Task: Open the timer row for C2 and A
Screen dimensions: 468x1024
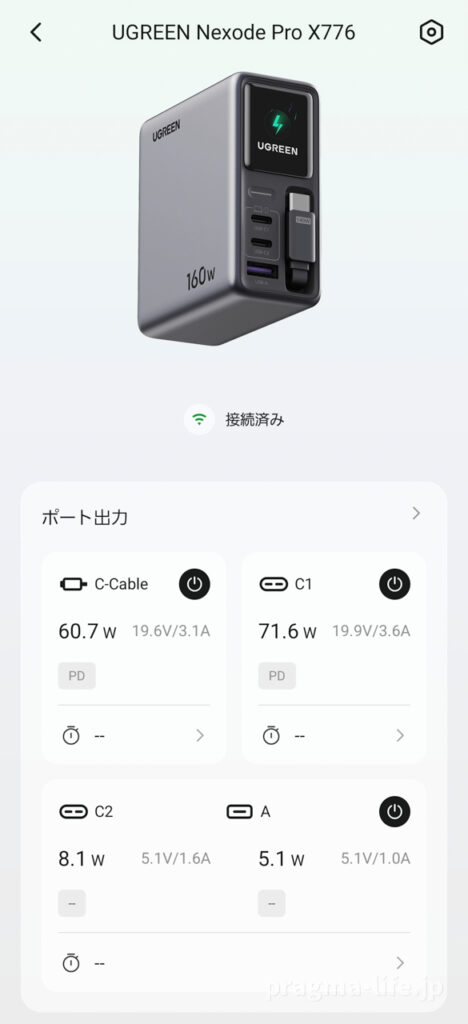Action: click(234, 963)
